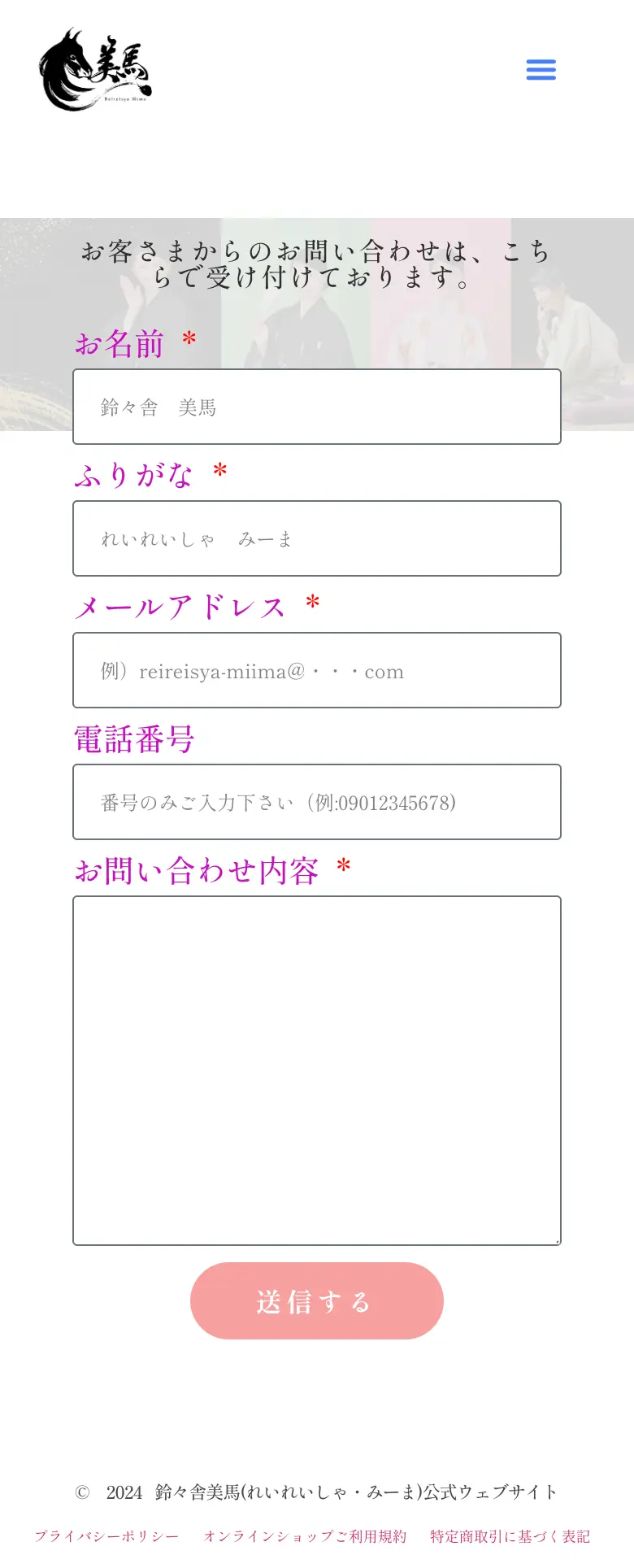Viewport: 634px width, 1568px height.
Task: Focus the お問い合わせ内容 text area
Action: click(x=317, y=1070)
